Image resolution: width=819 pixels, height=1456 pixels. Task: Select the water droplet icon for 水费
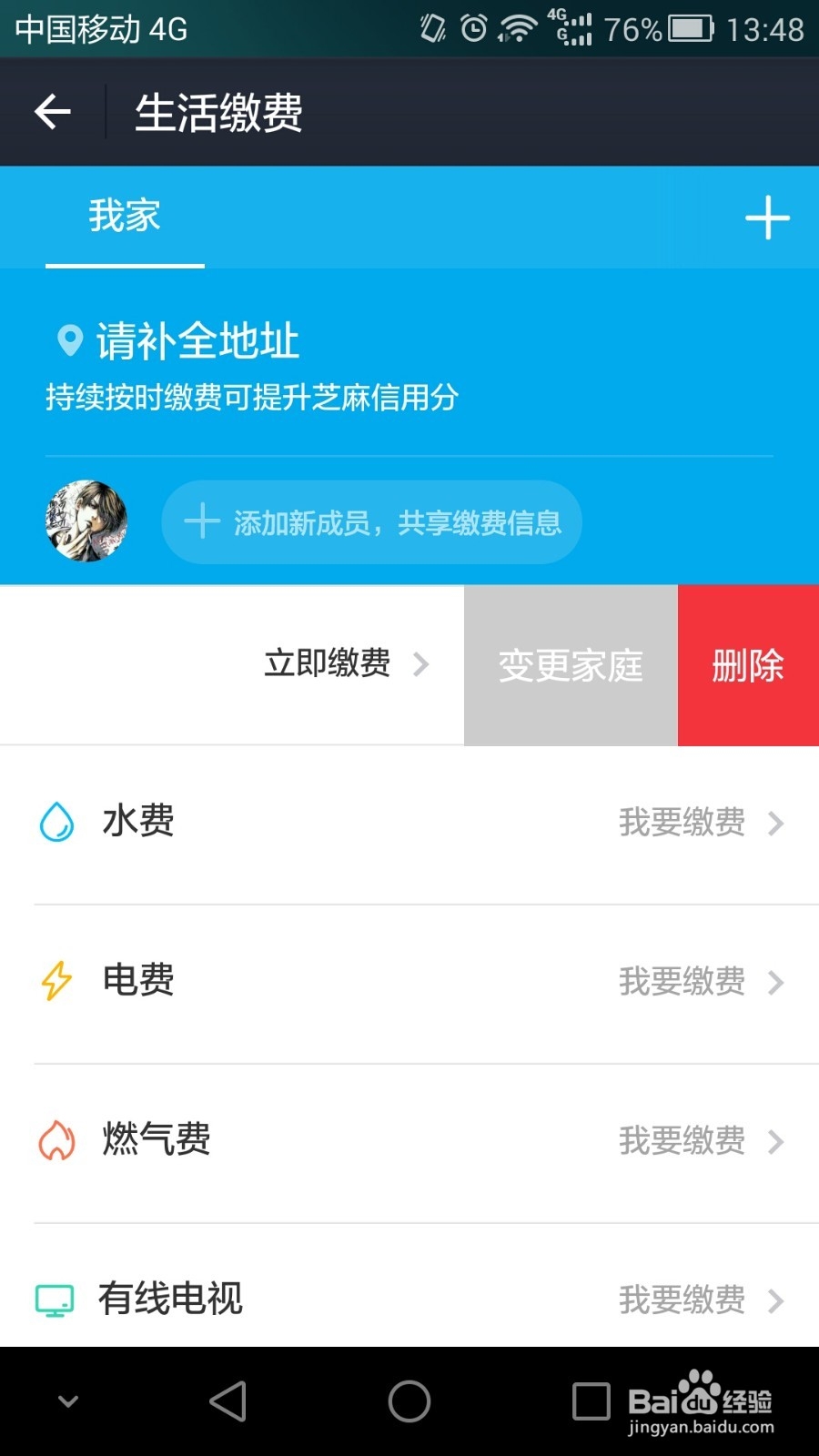[x=56, y=820]
